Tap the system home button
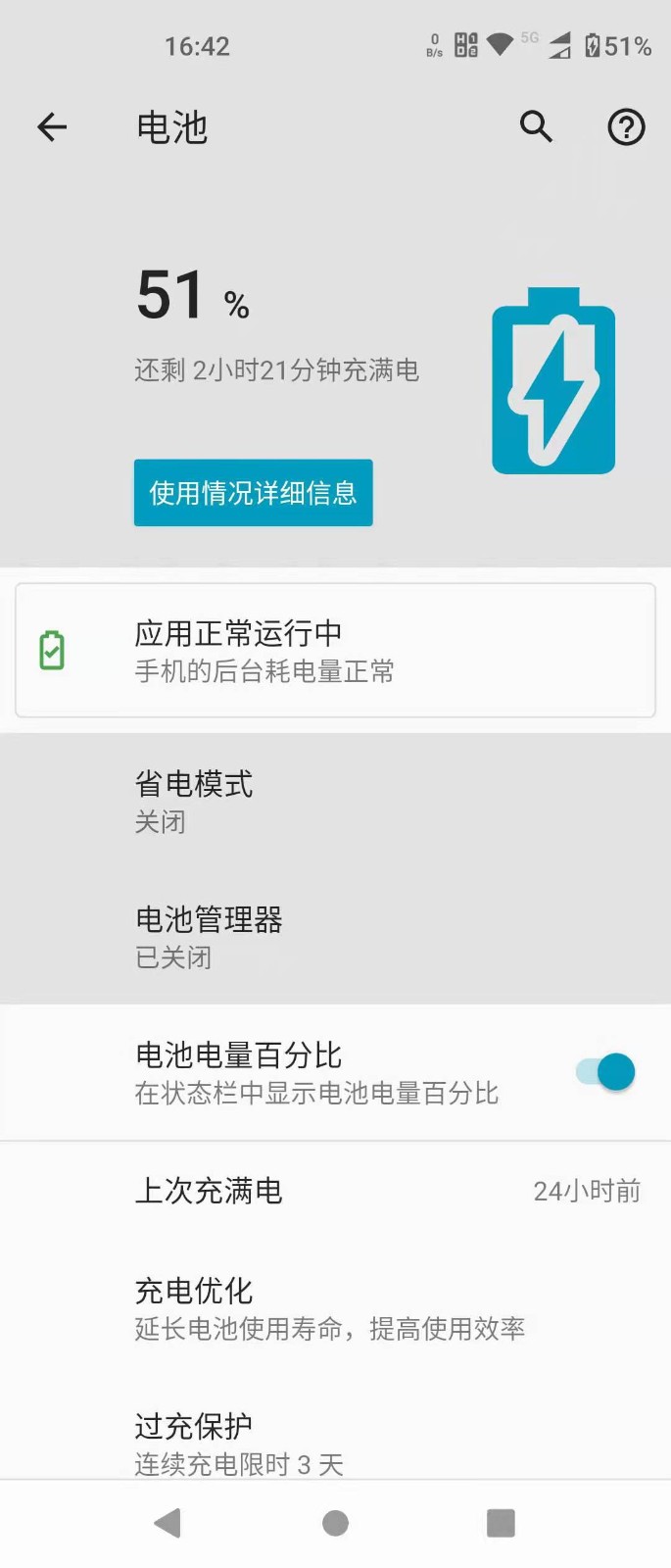The width and height of the screenshot is (671, 1568). (335, 1523)
